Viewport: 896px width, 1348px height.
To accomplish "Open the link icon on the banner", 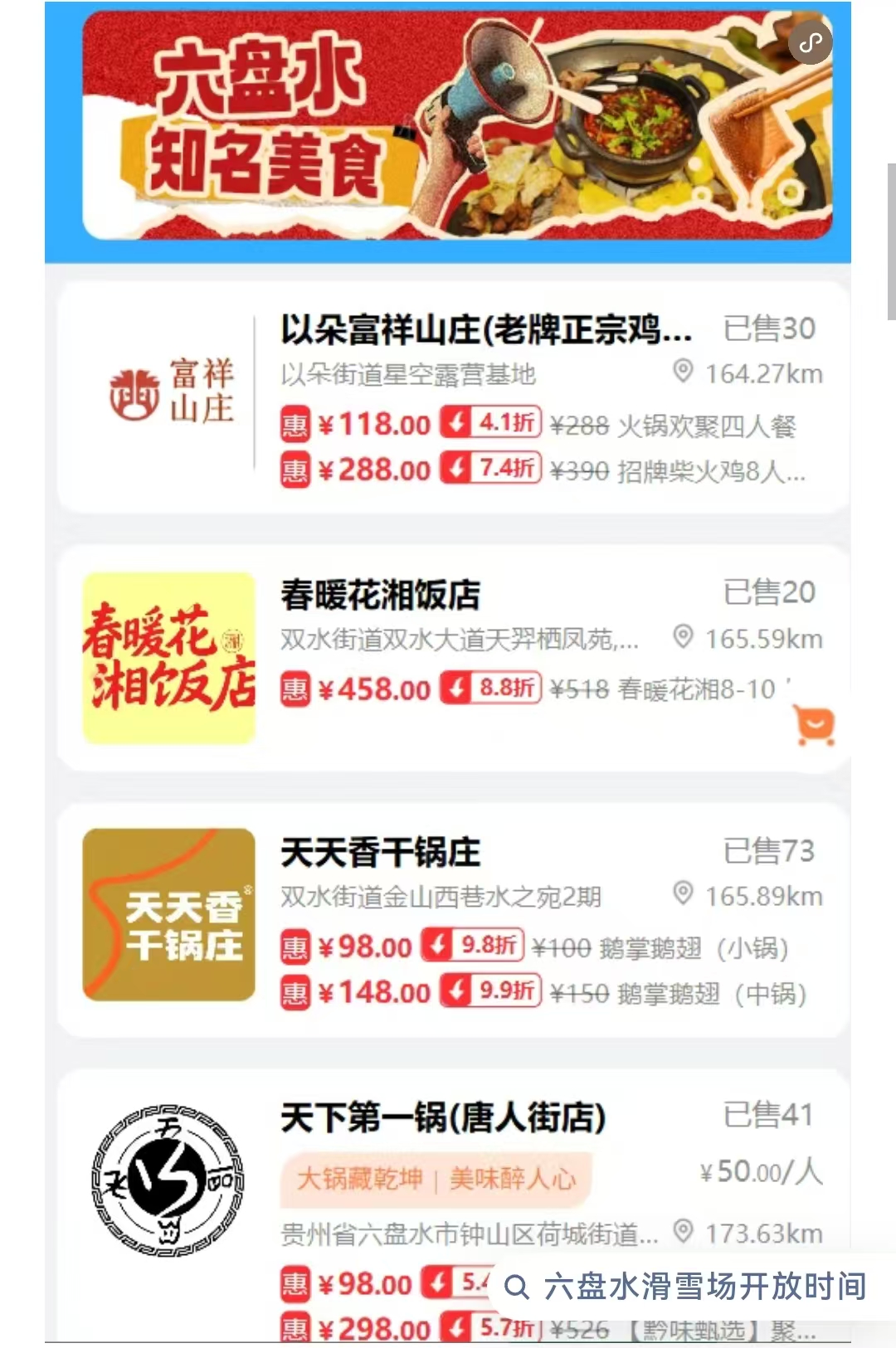I will tap(811, 41).
